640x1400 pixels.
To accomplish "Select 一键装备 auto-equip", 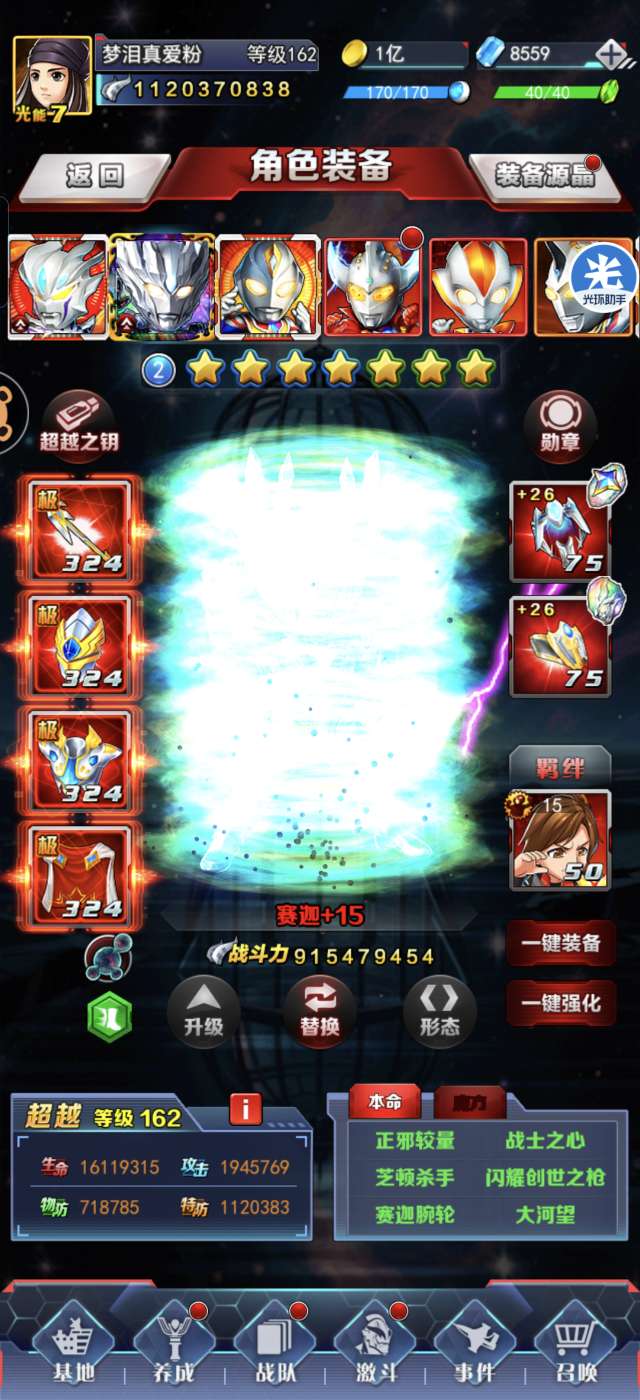I will (x=561, y=943).
